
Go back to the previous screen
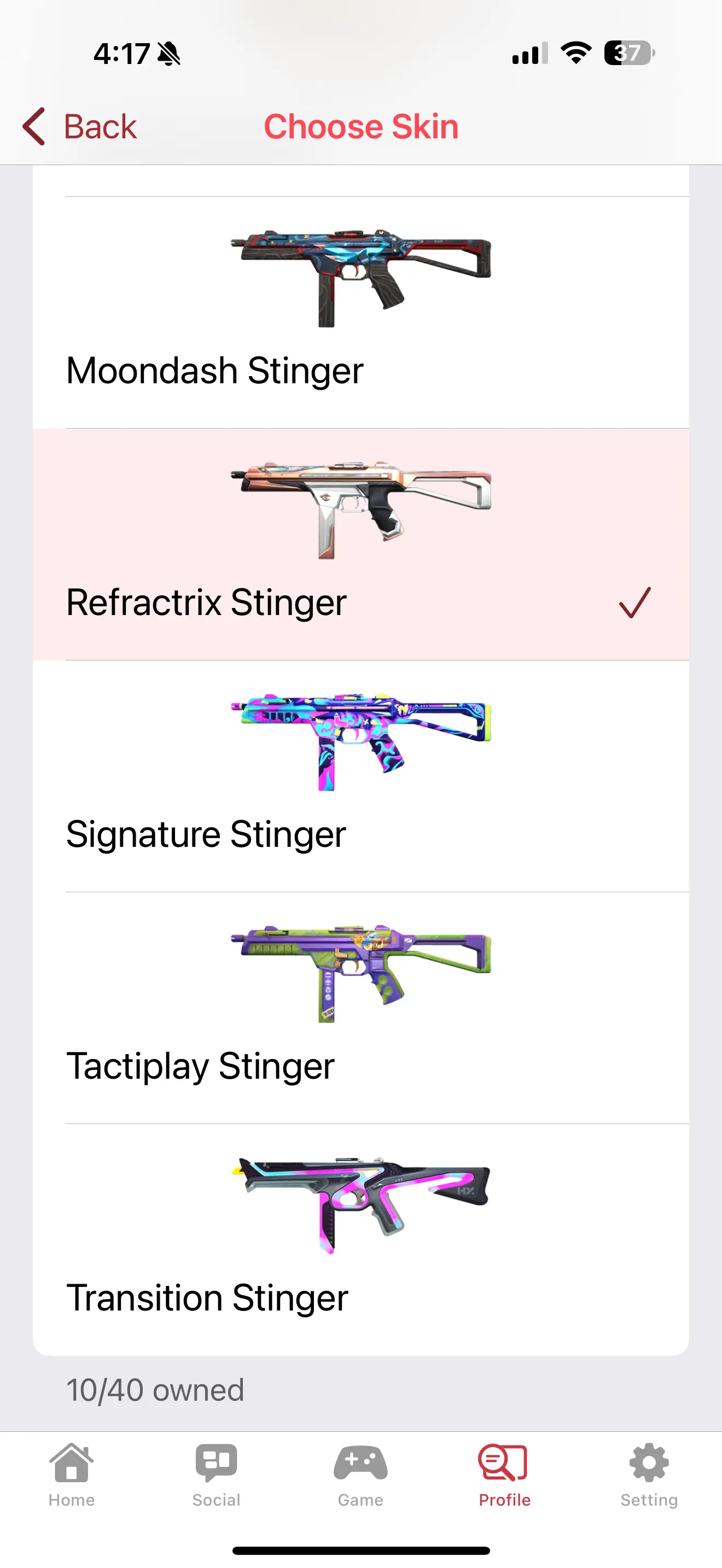pyautogui.click(x=80, y=127)
